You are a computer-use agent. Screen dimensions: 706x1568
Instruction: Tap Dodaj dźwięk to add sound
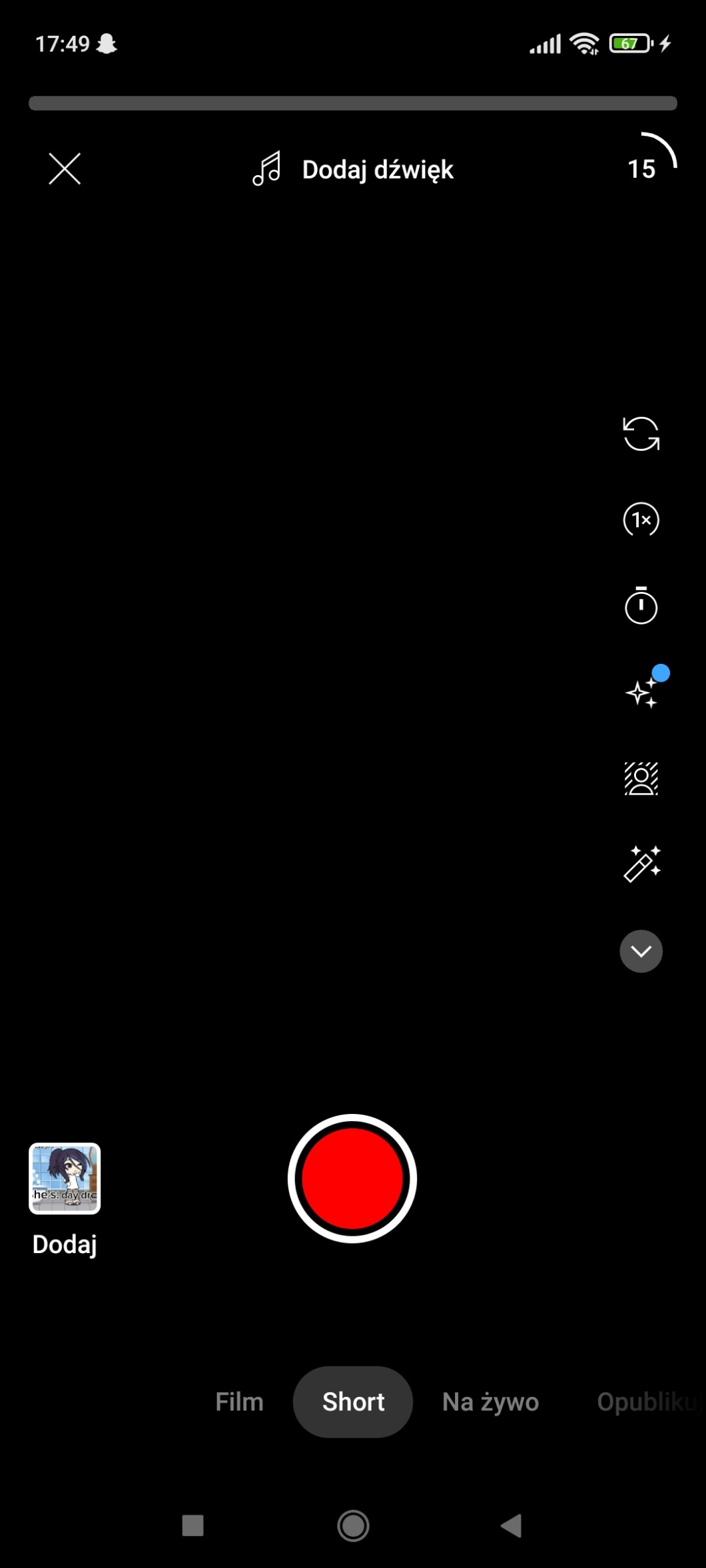[353, 169]
